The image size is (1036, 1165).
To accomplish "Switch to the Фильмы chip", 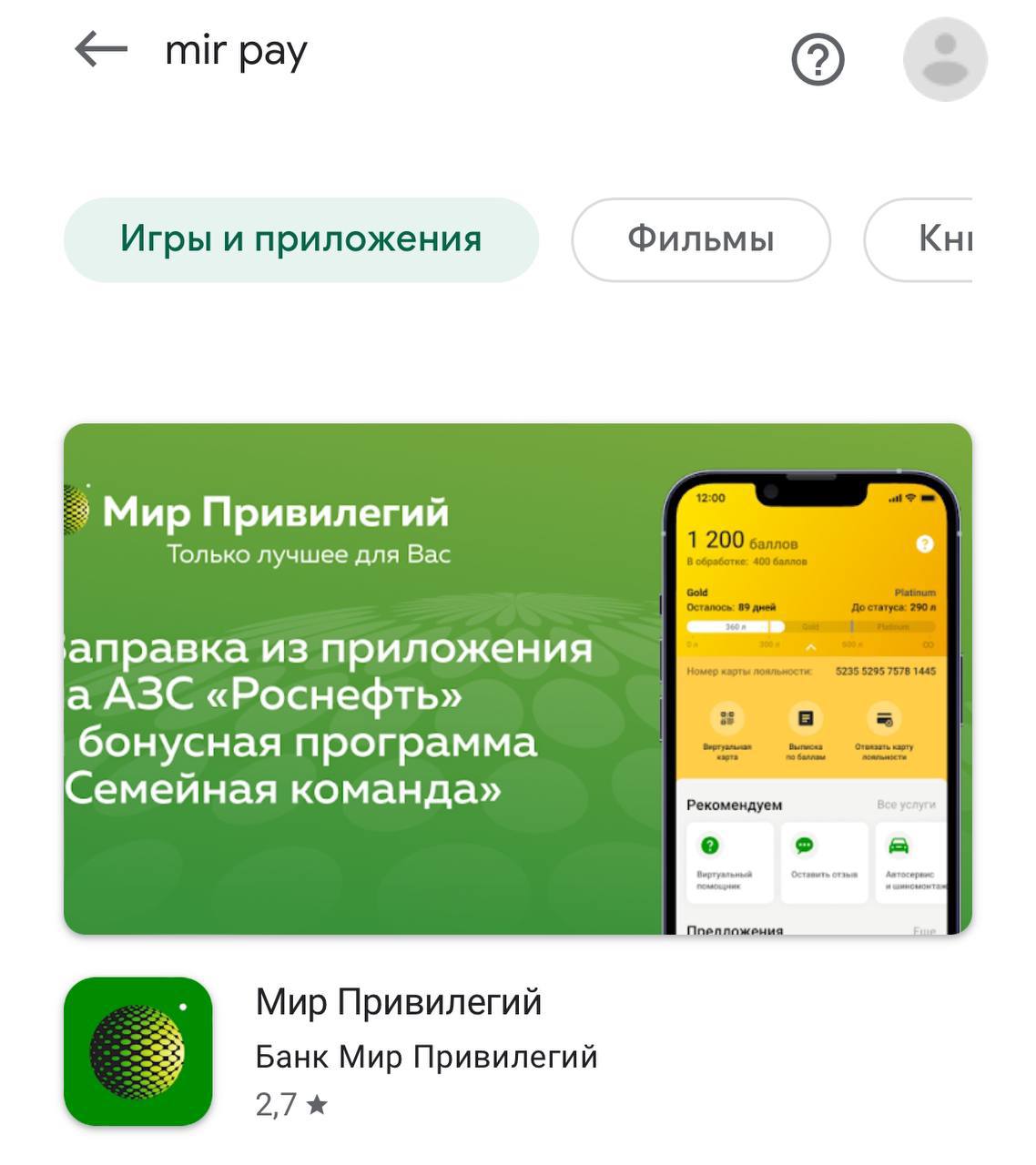I will 700,239.
